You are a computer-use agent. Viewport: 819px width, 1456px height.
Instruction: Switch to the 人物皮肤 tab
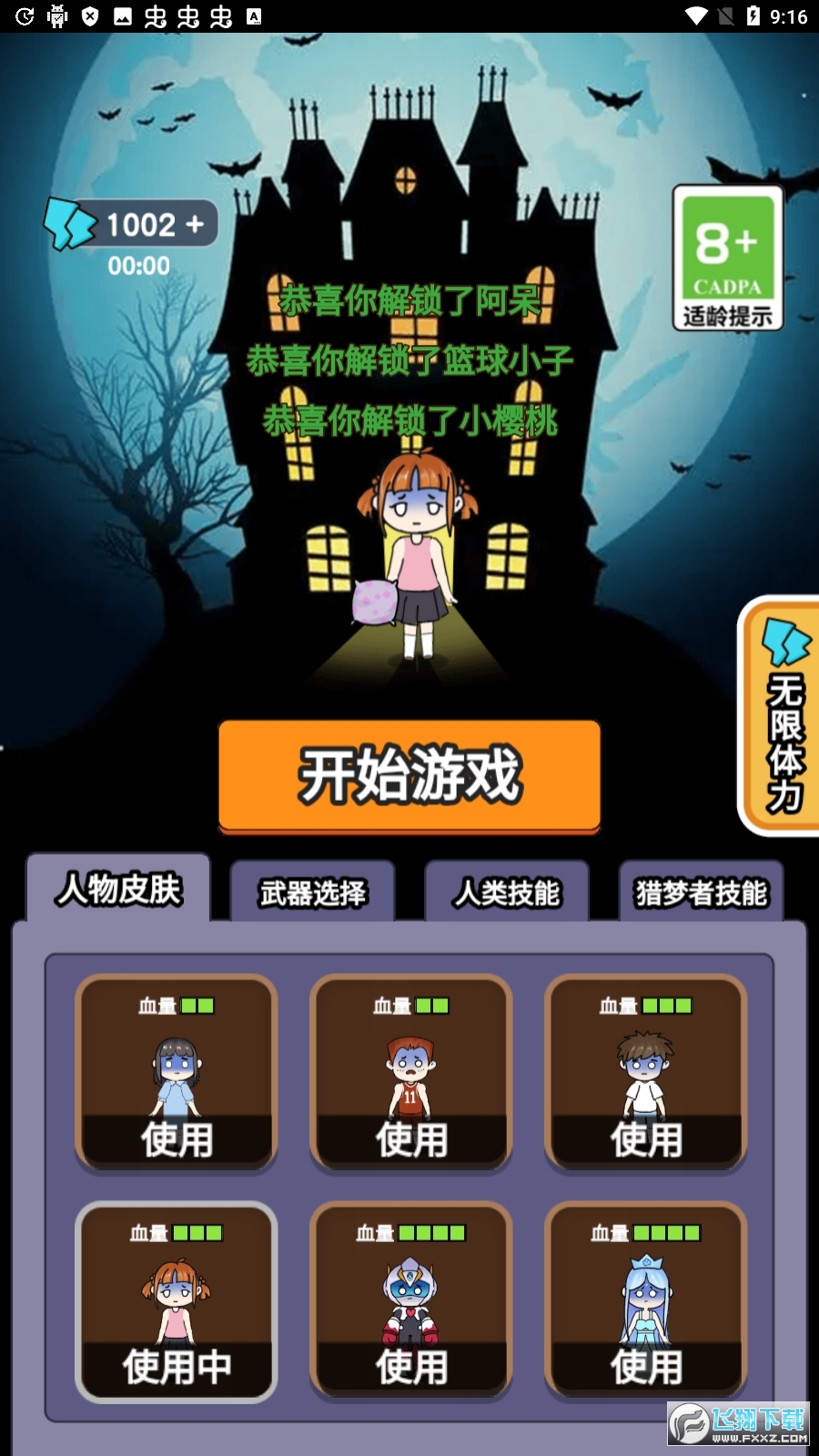tap(119, 889)
